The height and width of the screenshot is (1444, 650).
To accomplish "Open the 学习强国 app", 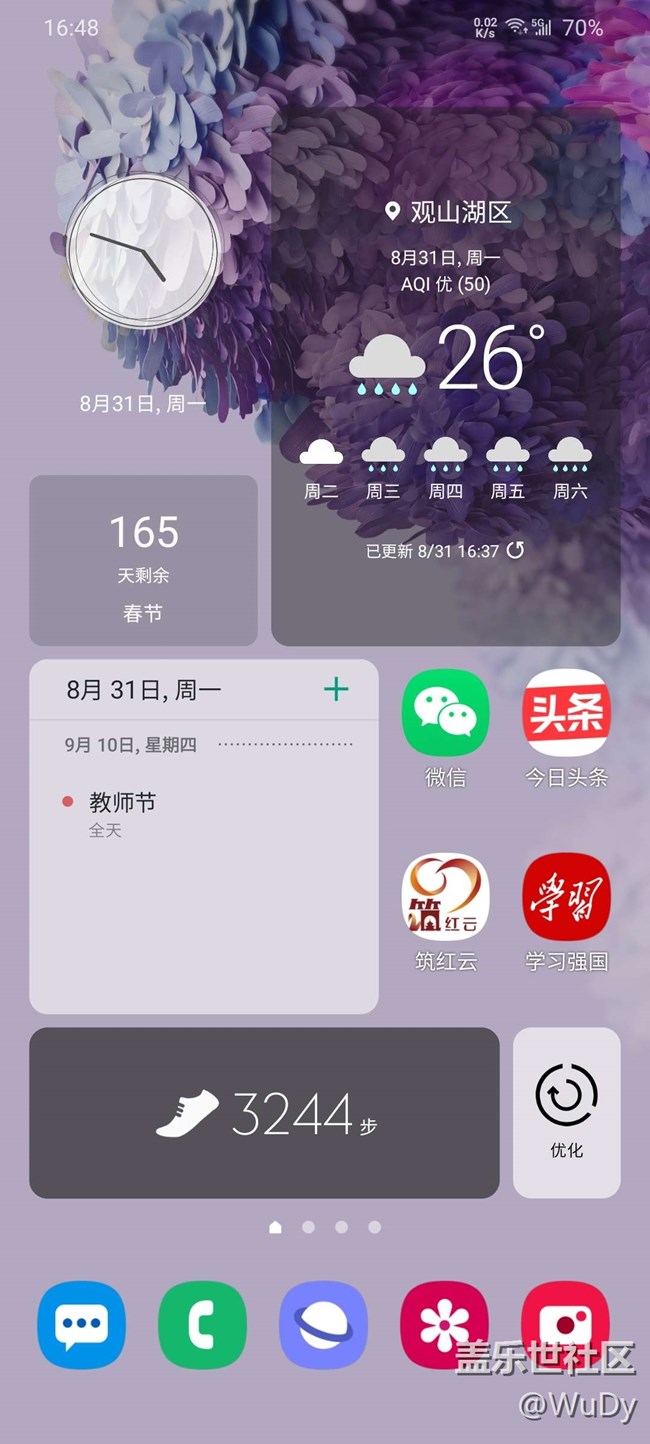I will click(567, 897).
